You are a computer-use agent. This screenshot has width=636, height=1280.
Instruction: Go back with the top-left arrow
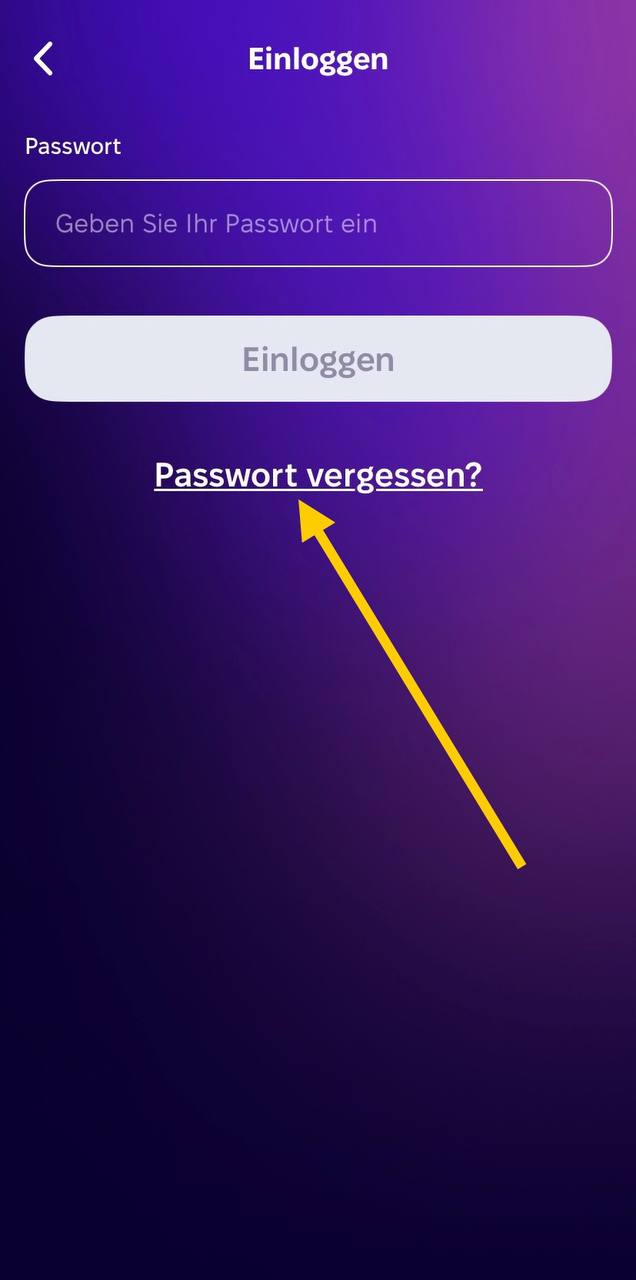[43, 59]
